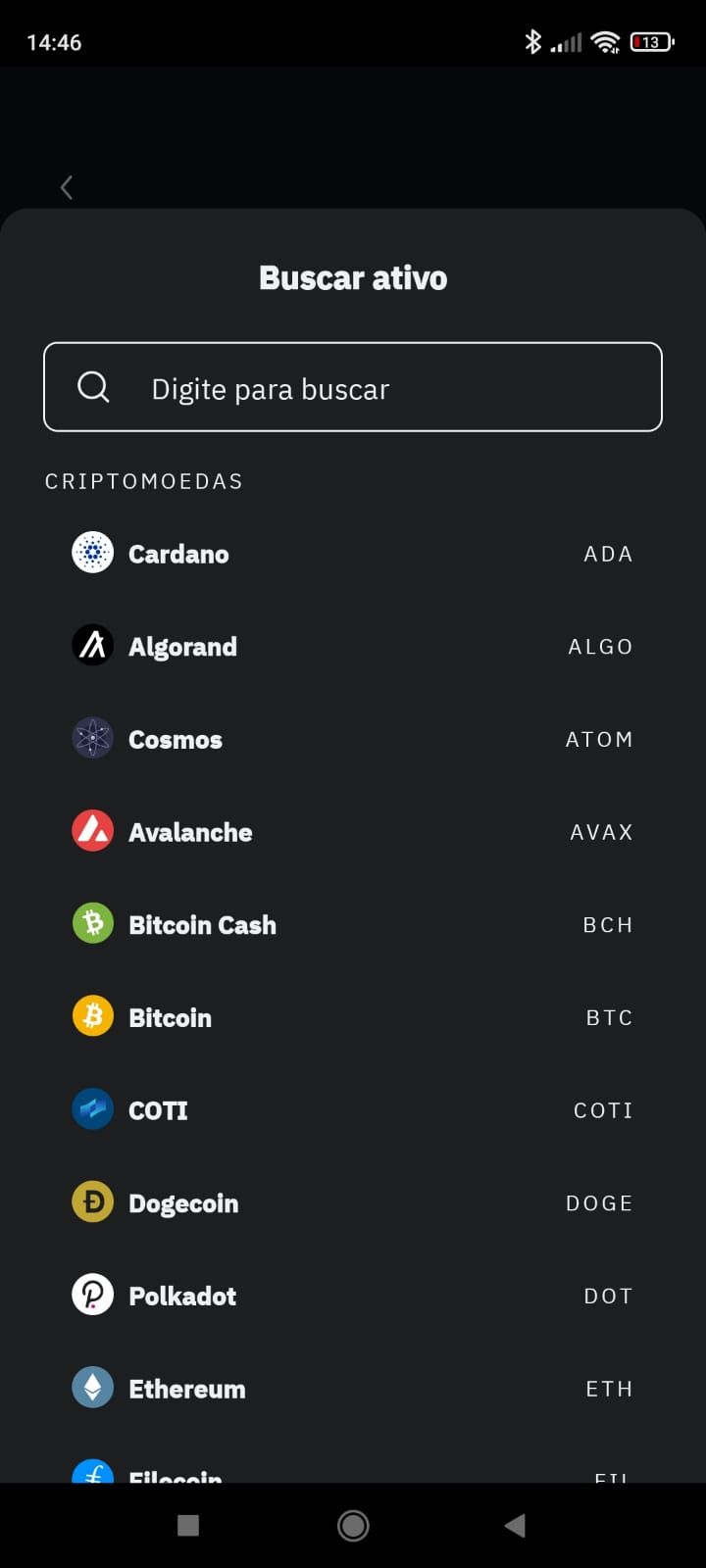Tap the system home button
Viewport: 706px width, 1568px height.
pos(353,1525)
